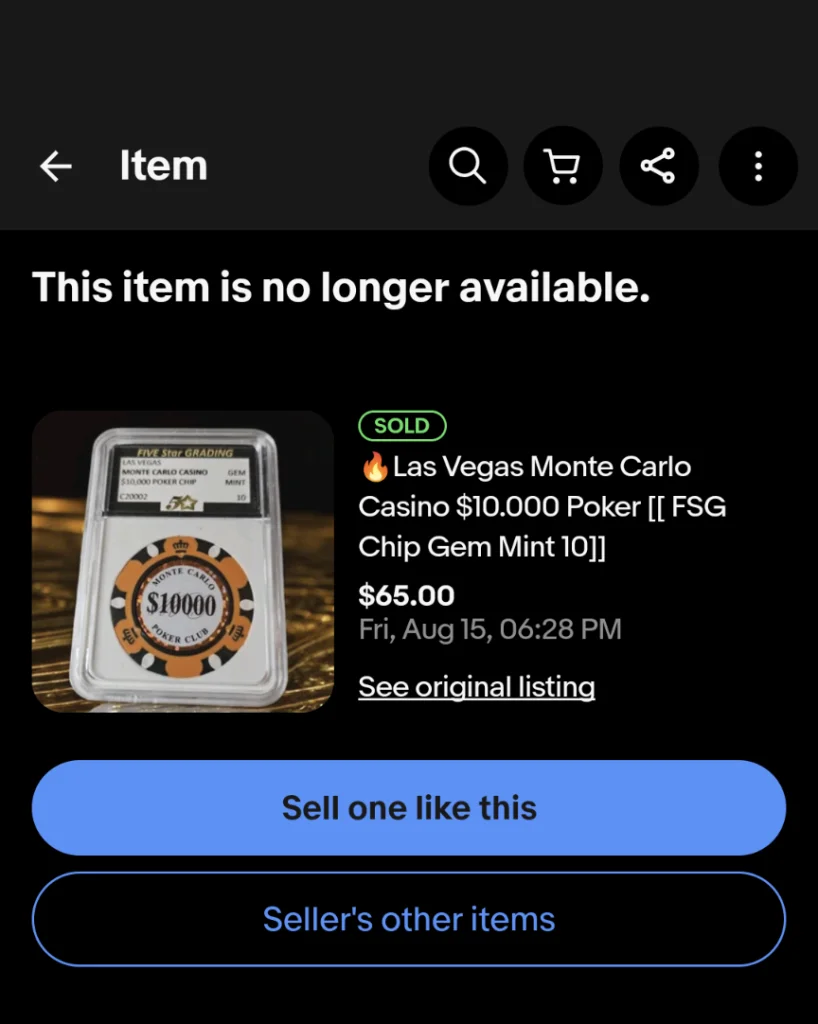View Seller's other items
This screenshot has width=818, height=1024.
(409, 919)
